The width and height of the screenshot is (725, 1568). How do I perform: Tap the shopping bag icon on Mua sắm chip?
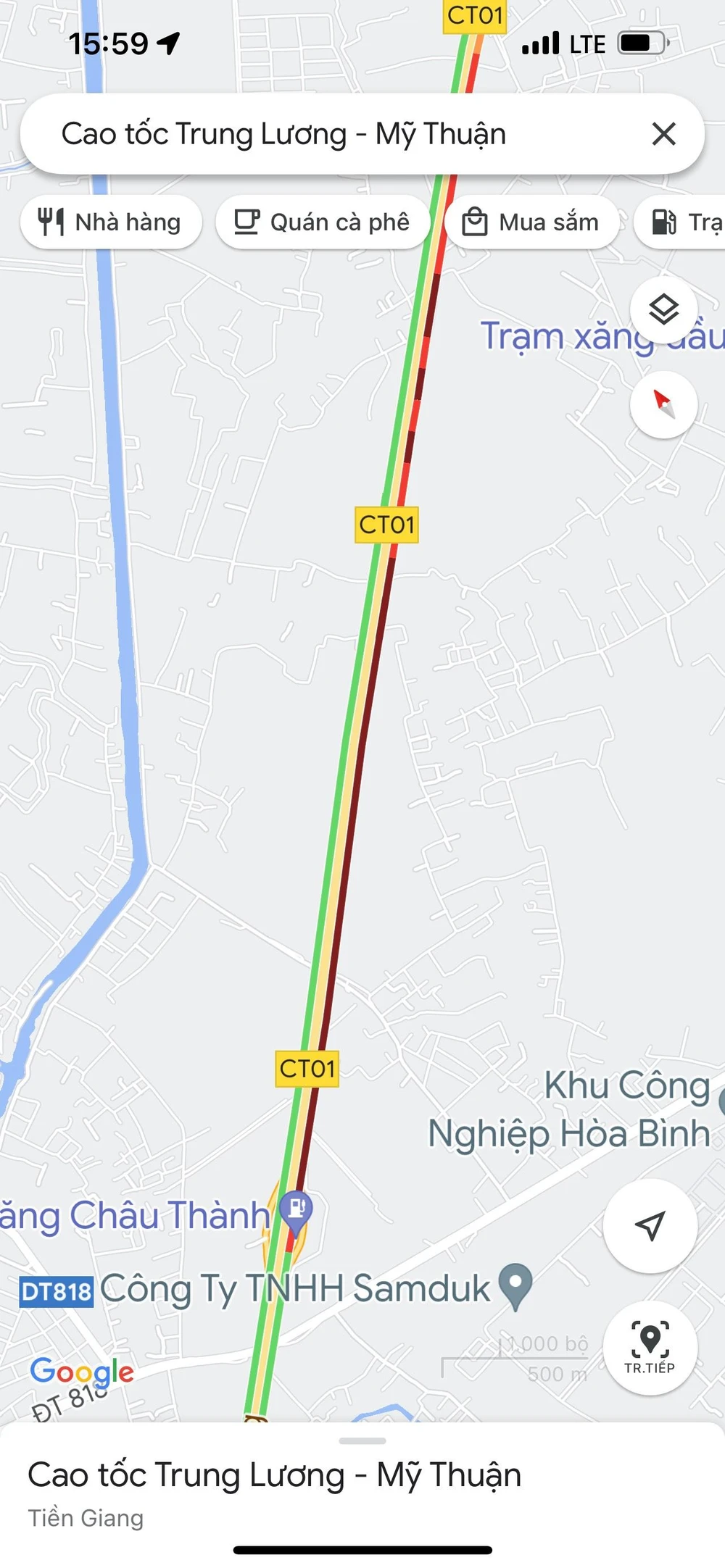475,222
